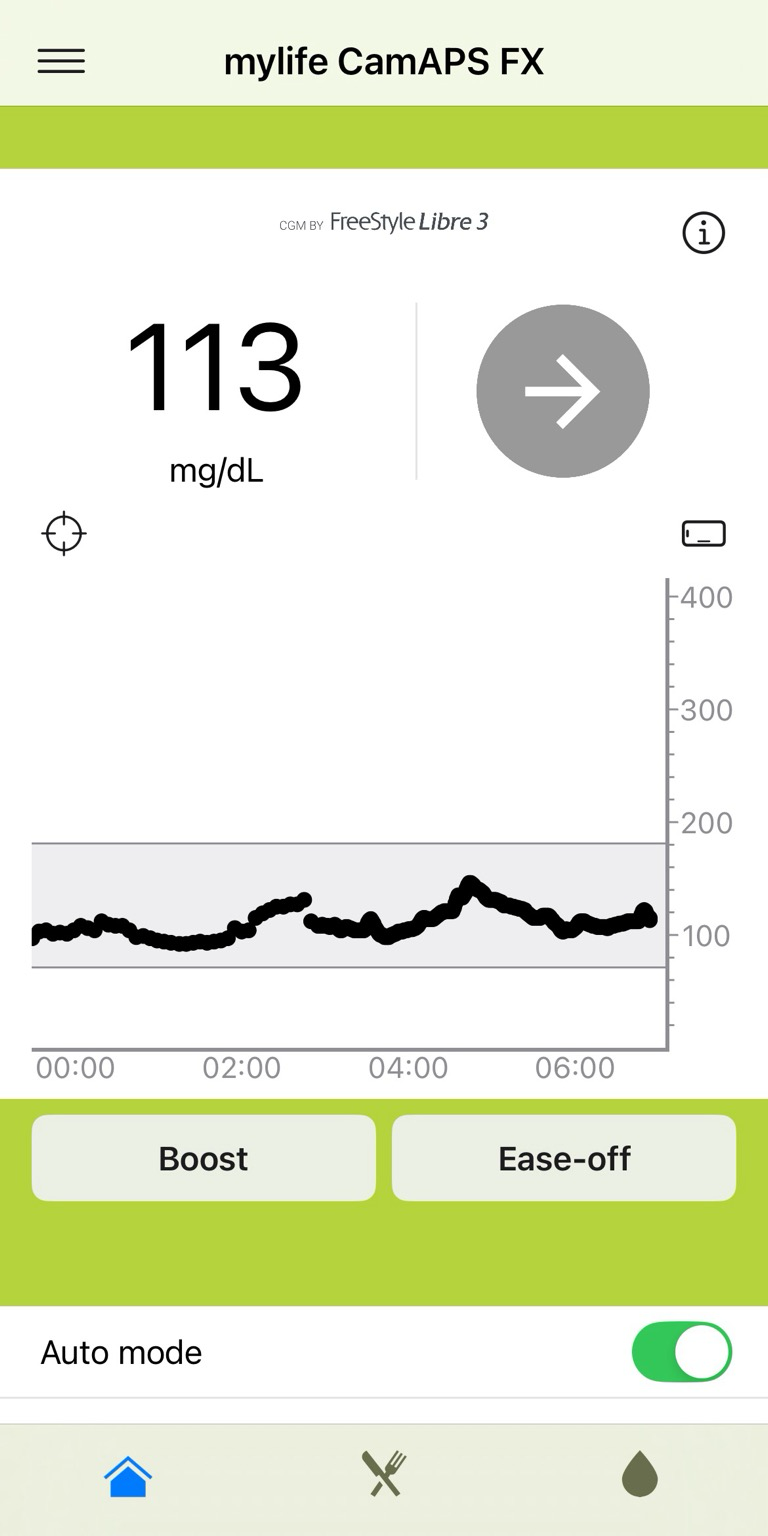
Task: Tap the target crosshair icon
Action: coord(64,533)
